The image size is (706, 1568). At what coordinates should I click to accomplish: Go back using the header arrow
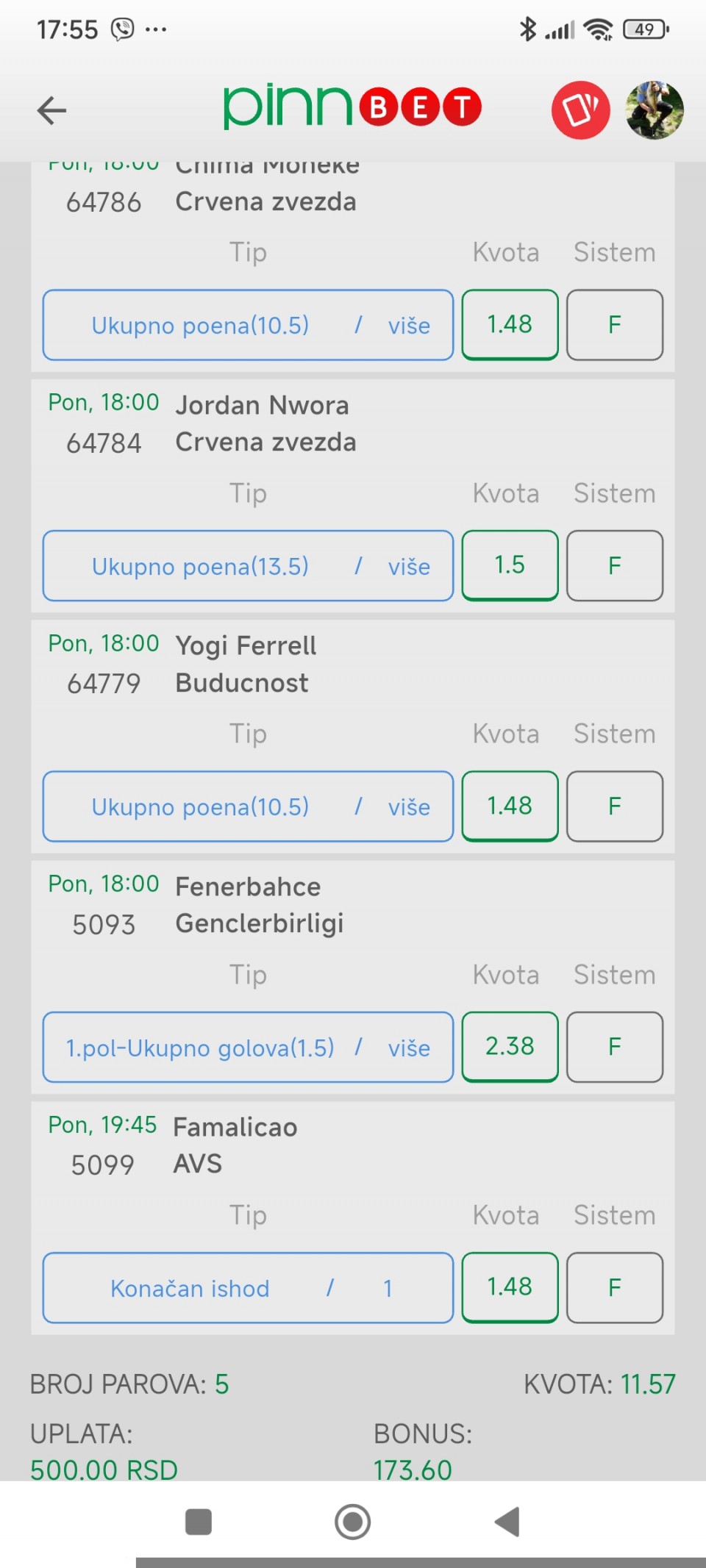click(x=51, y=110)
